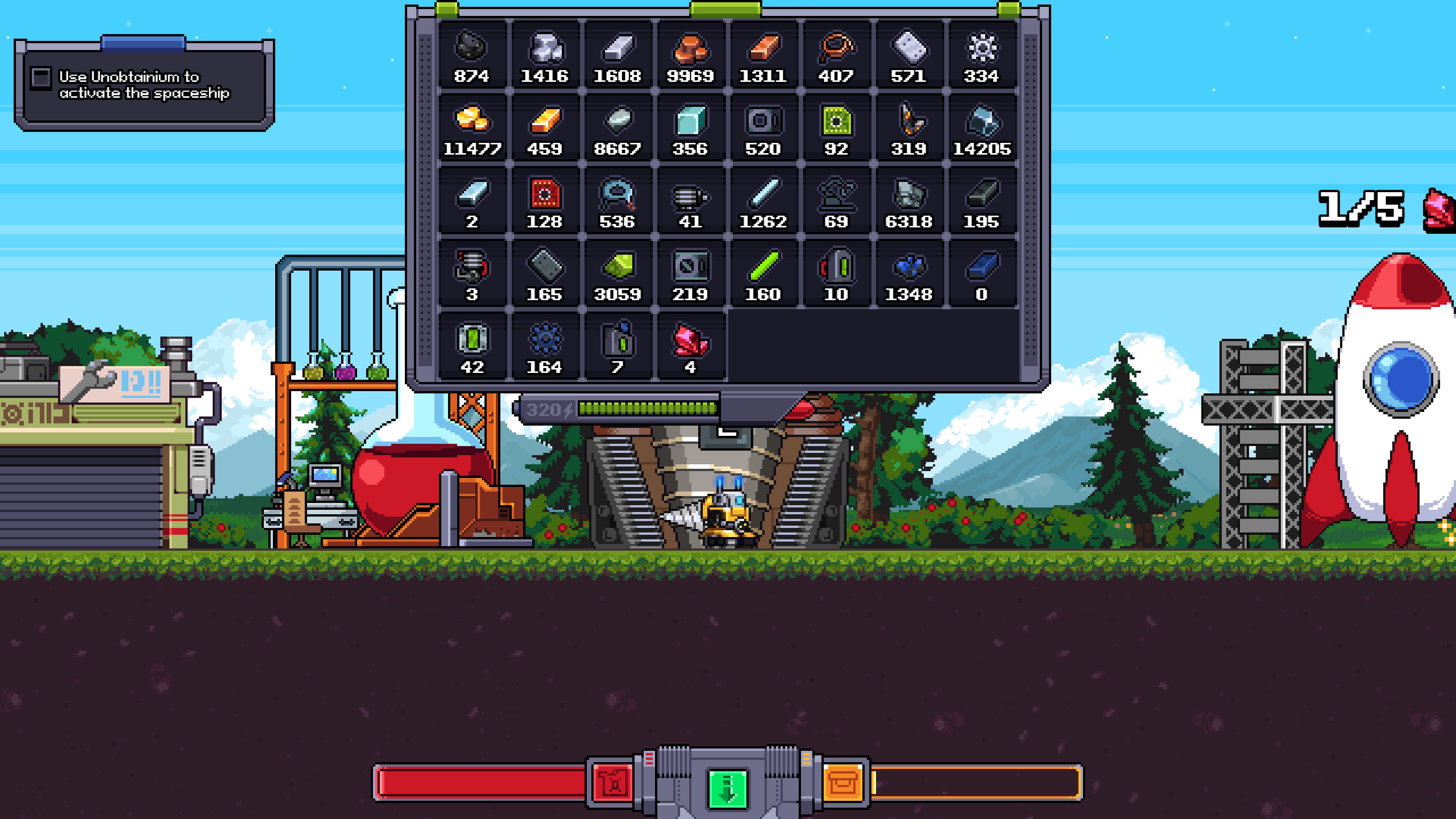
Task: Tap the green descend arrow button
Action: pyautogui.click(x=727, y=786)
